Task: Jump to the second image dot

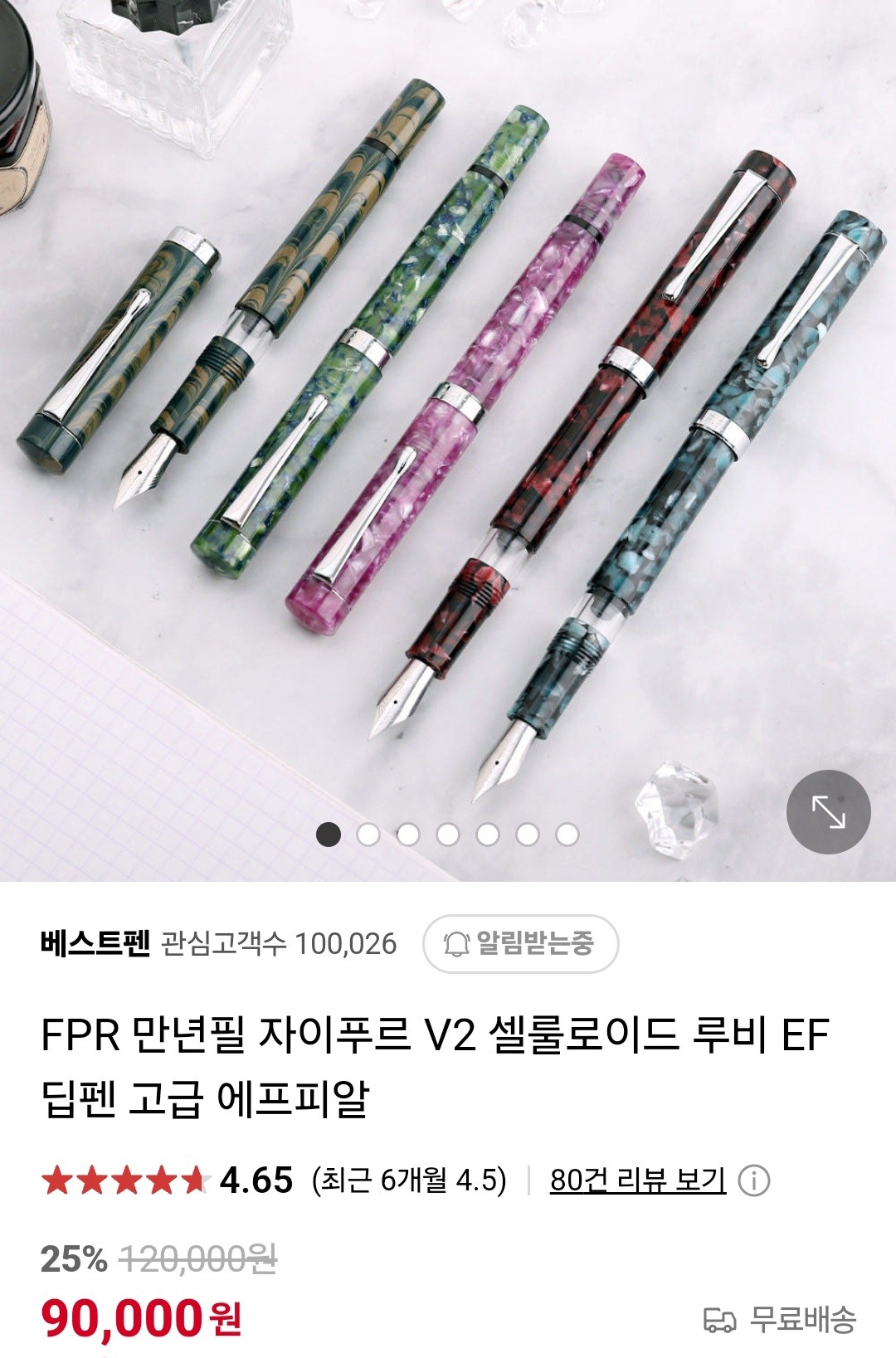Action: (x=368, y=834)
